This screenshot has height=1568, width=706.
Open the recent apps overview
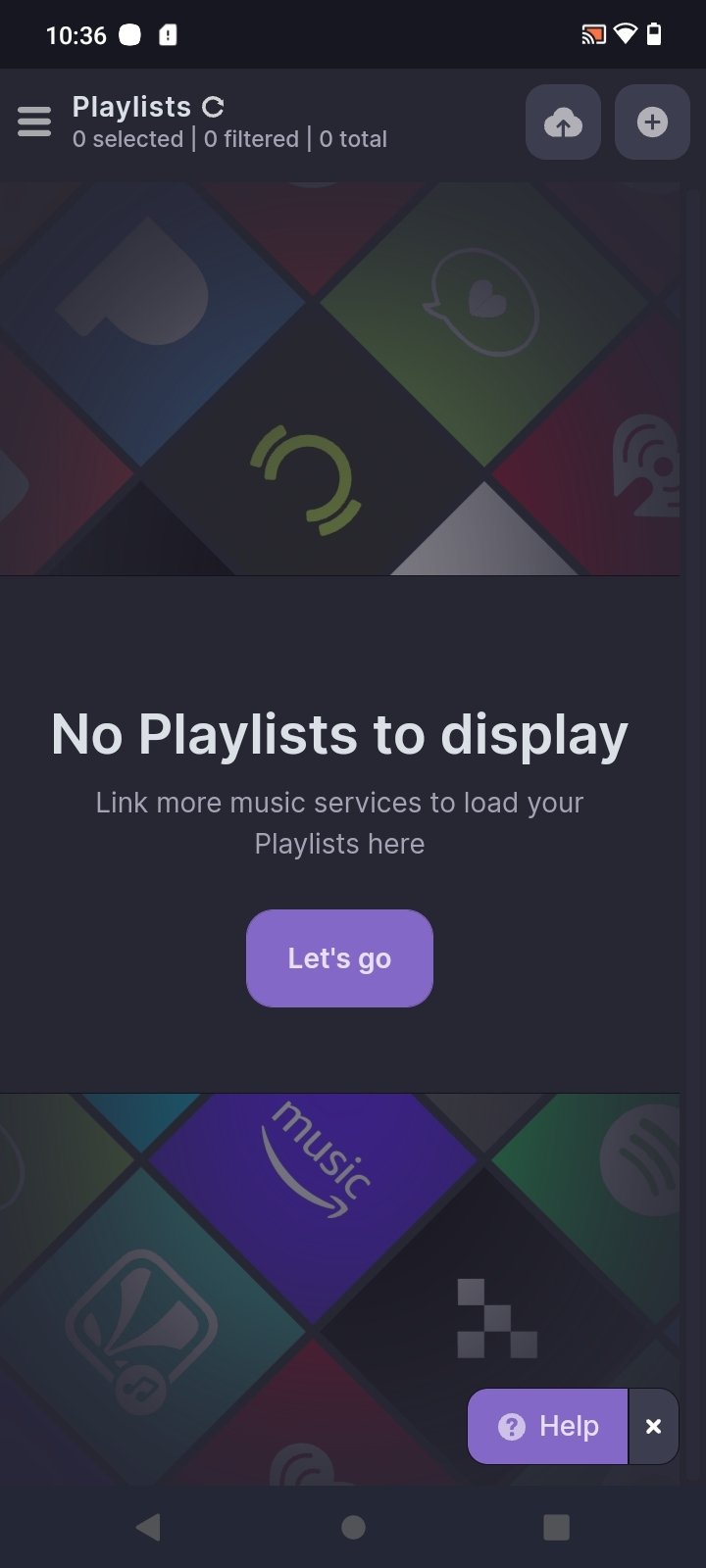click(x=556, y=1527)
